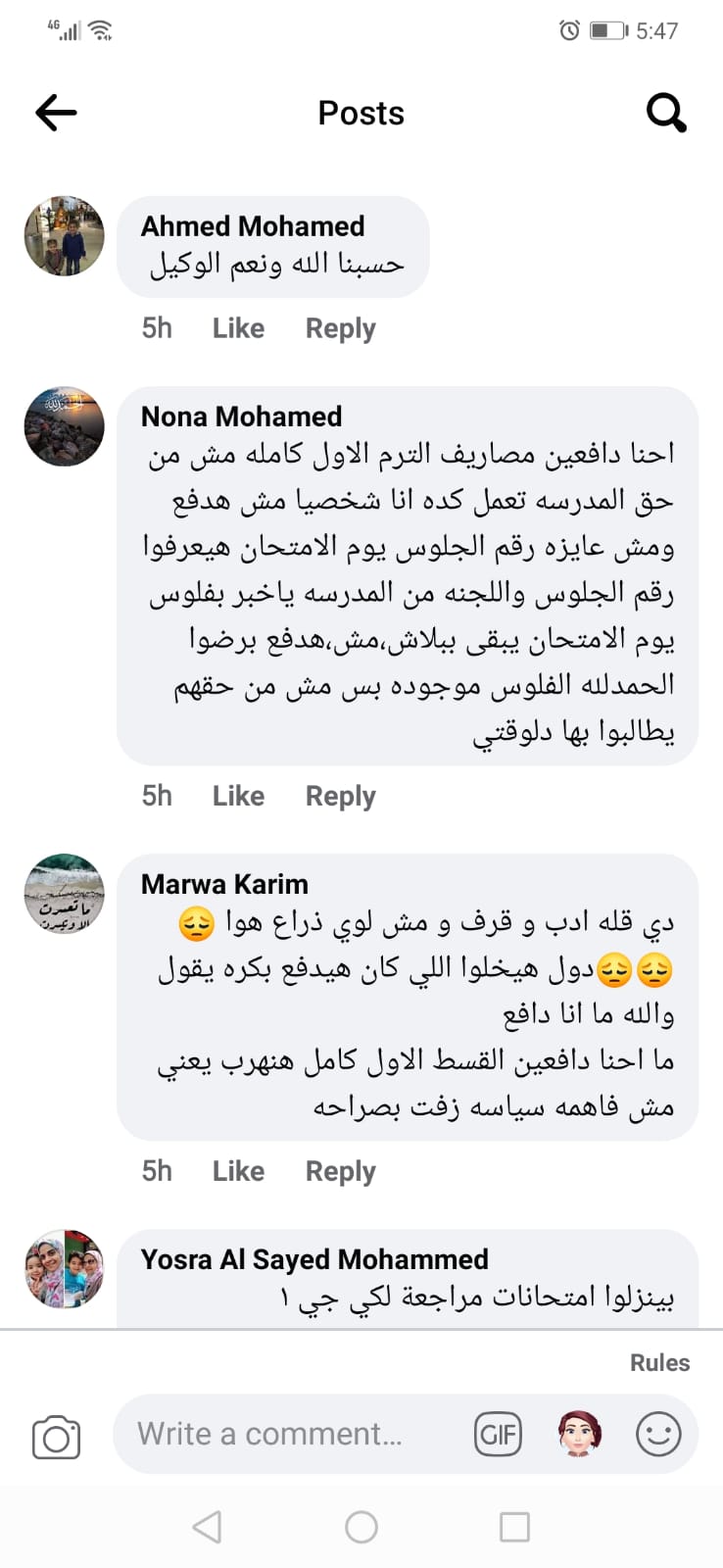Attach a photo with the camera icon
Viewport: 723px width, 1568px height.
click(x=57, y=1437)
